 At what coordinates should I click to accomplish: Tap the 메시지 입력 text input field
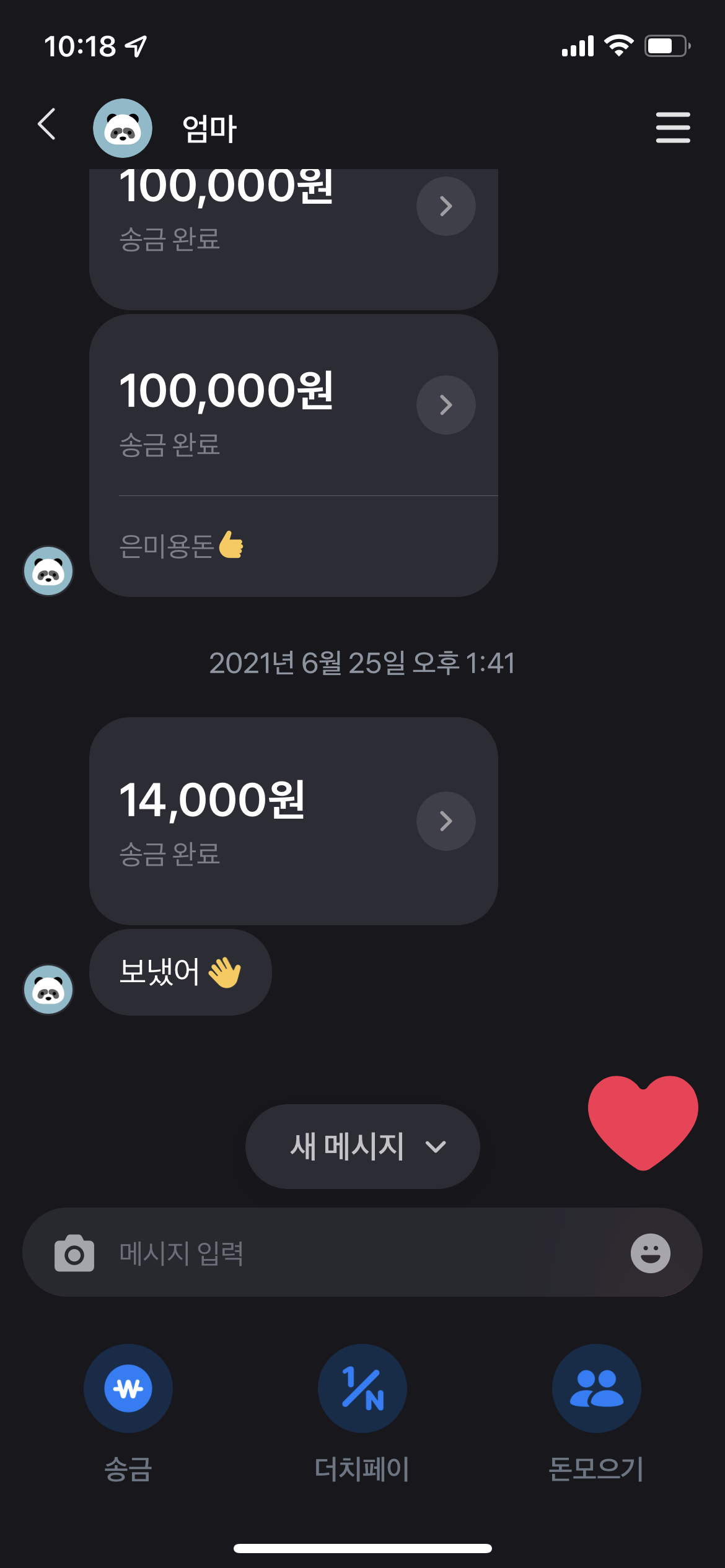click(248, 1252)
